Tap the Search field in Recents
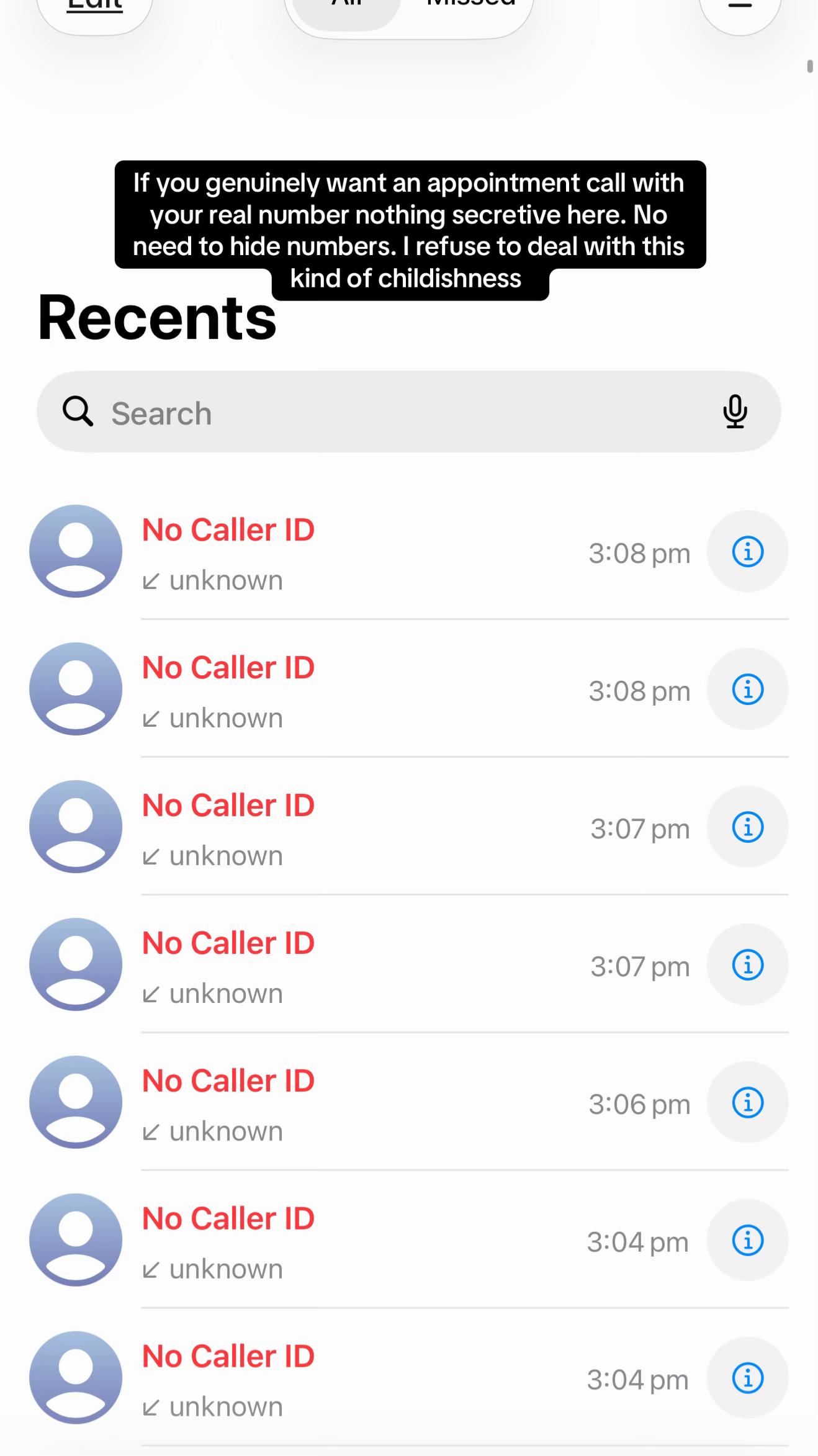This screenshot has height=1456, width=818. (408, 411)
